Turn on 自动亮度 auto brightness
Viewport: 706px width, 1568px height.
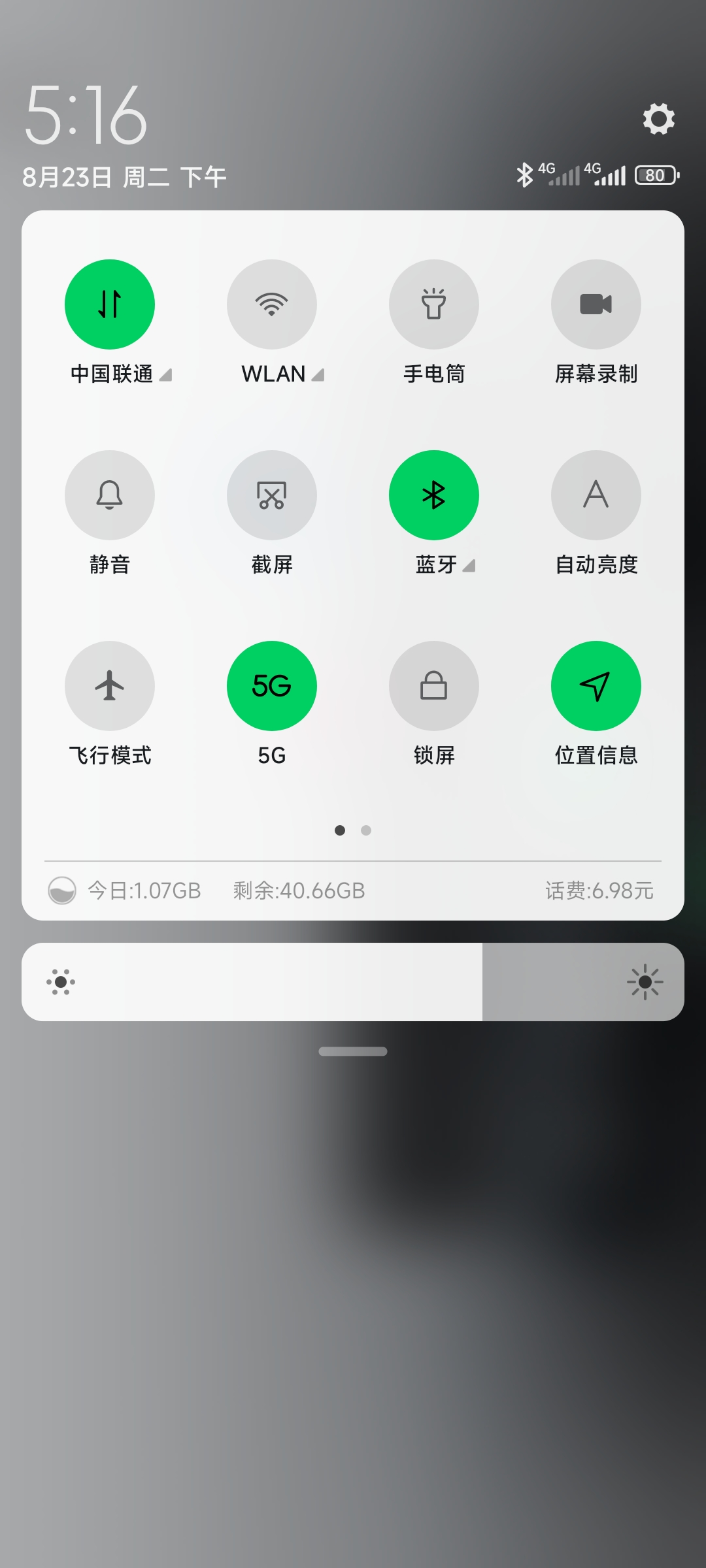pos(596,495)
